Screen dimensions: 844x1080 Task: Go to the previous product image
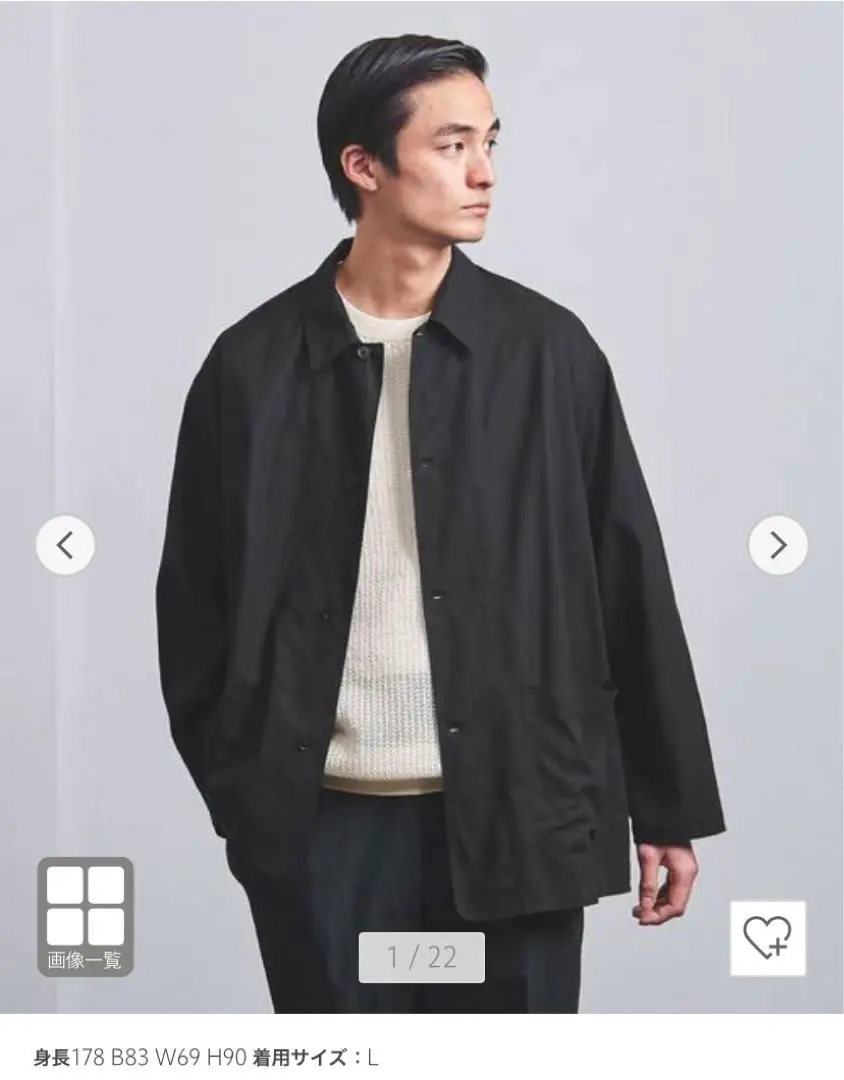point(65,545)
